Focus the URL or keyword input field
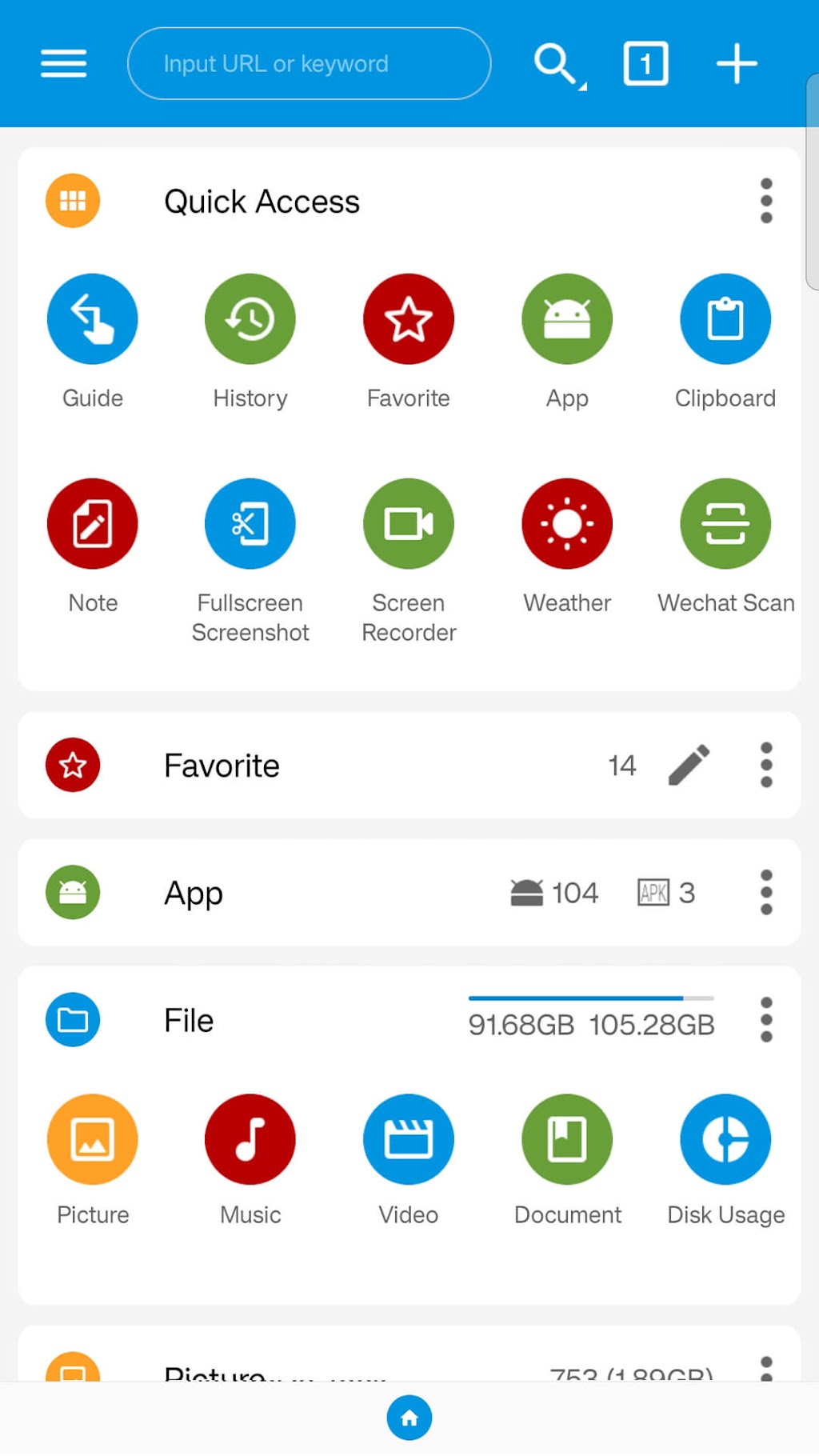Viewport: 819px width, 1456px height. click(x=309, y=64)
